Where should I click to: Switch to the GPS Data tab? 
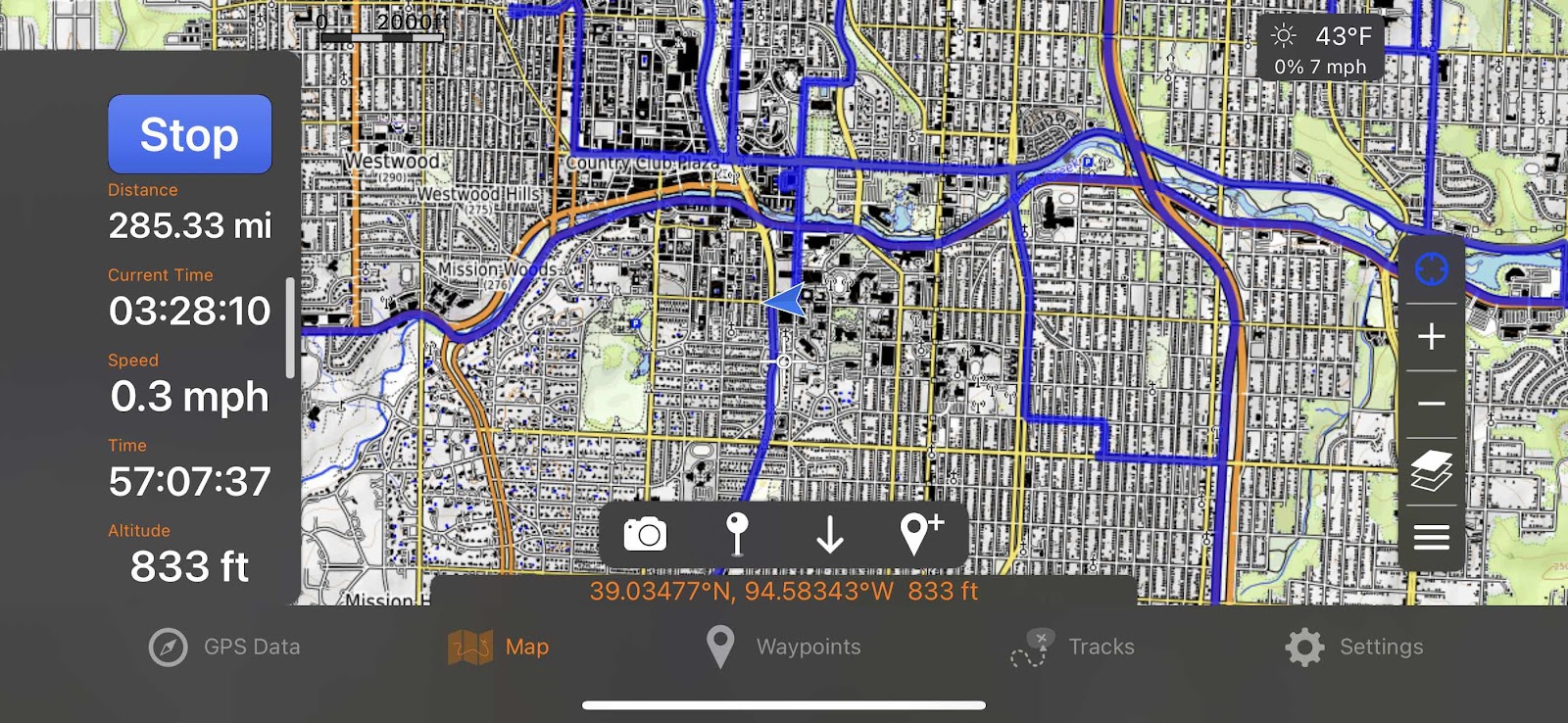coord(224,647)
